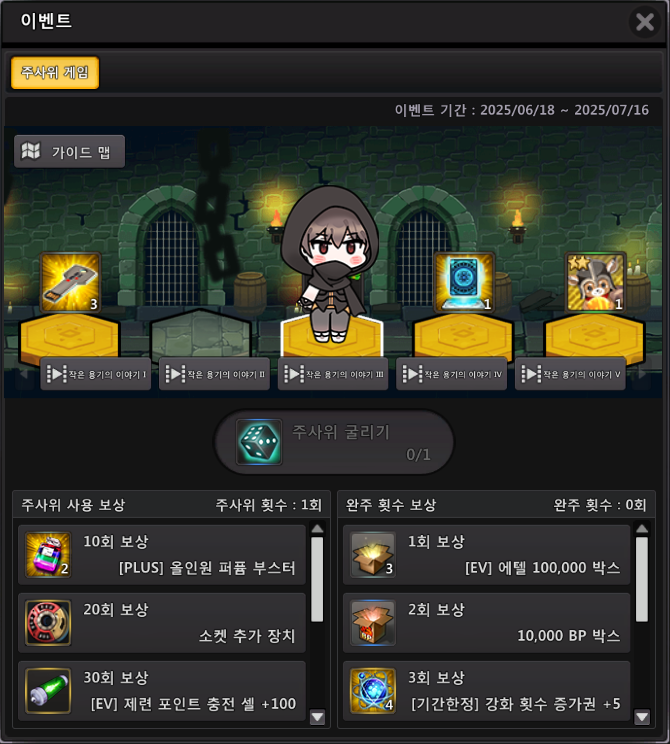This screenshot has width=670, height=744.
Task: Play story 작은 용기의 이야기 IV
Action: coord(452,374)
